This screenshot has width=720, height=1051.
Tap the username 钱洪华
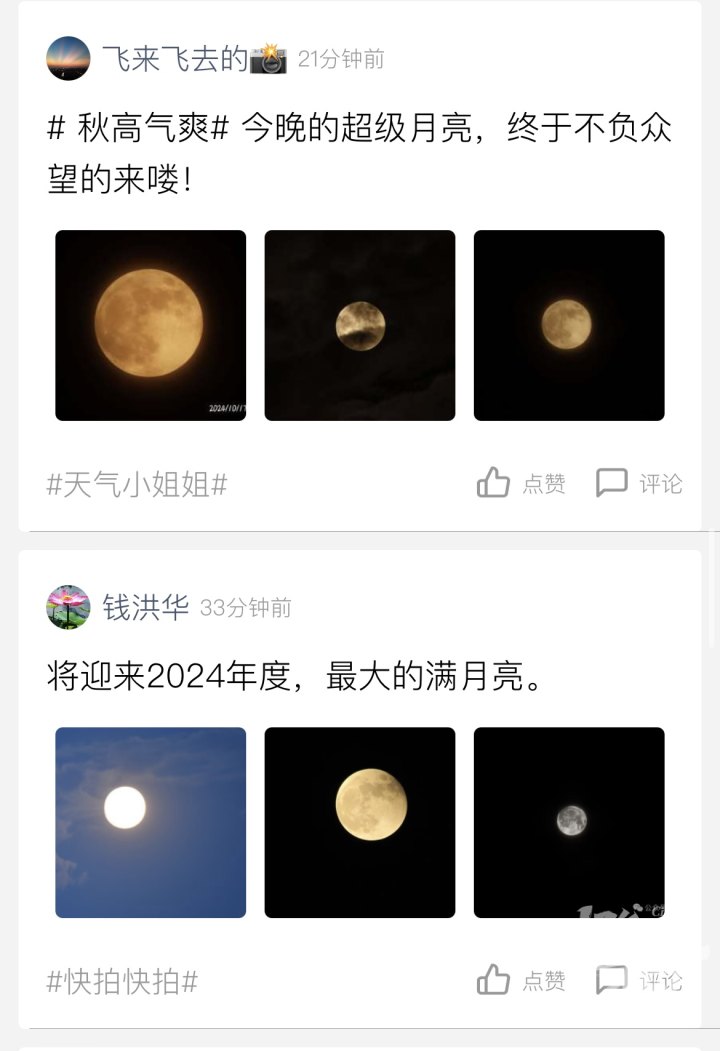[x=146, y=607]
